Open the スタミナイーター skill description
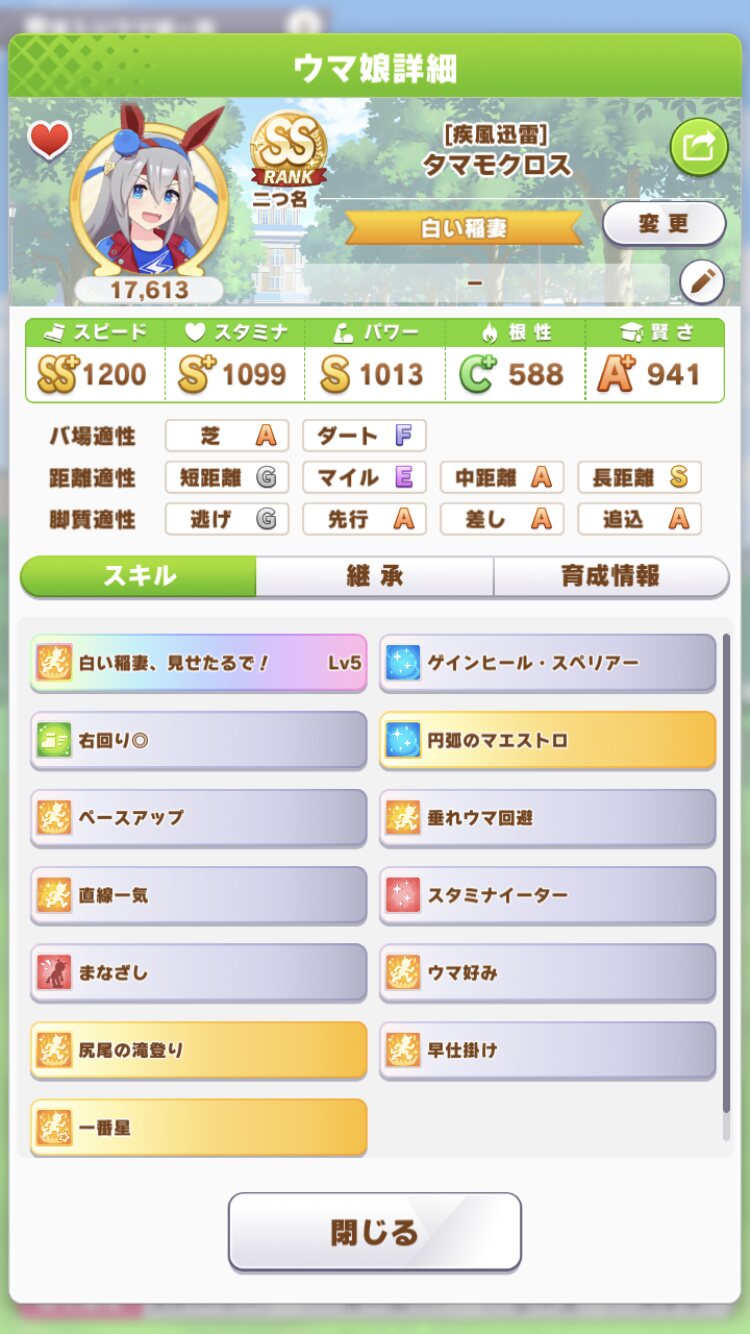 click(x=547, y=895)
